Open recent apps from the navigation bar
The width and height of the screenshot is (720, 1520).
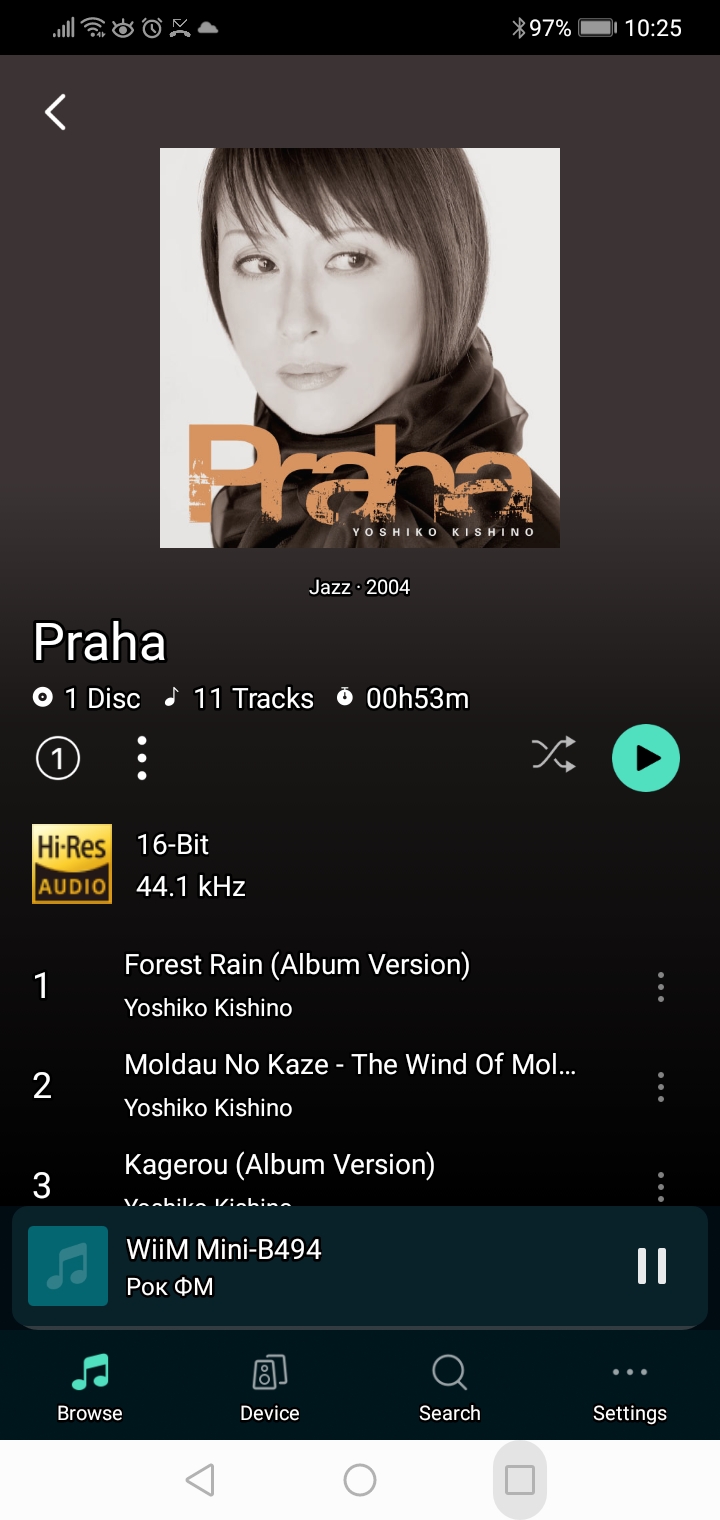coord(520,1480)
